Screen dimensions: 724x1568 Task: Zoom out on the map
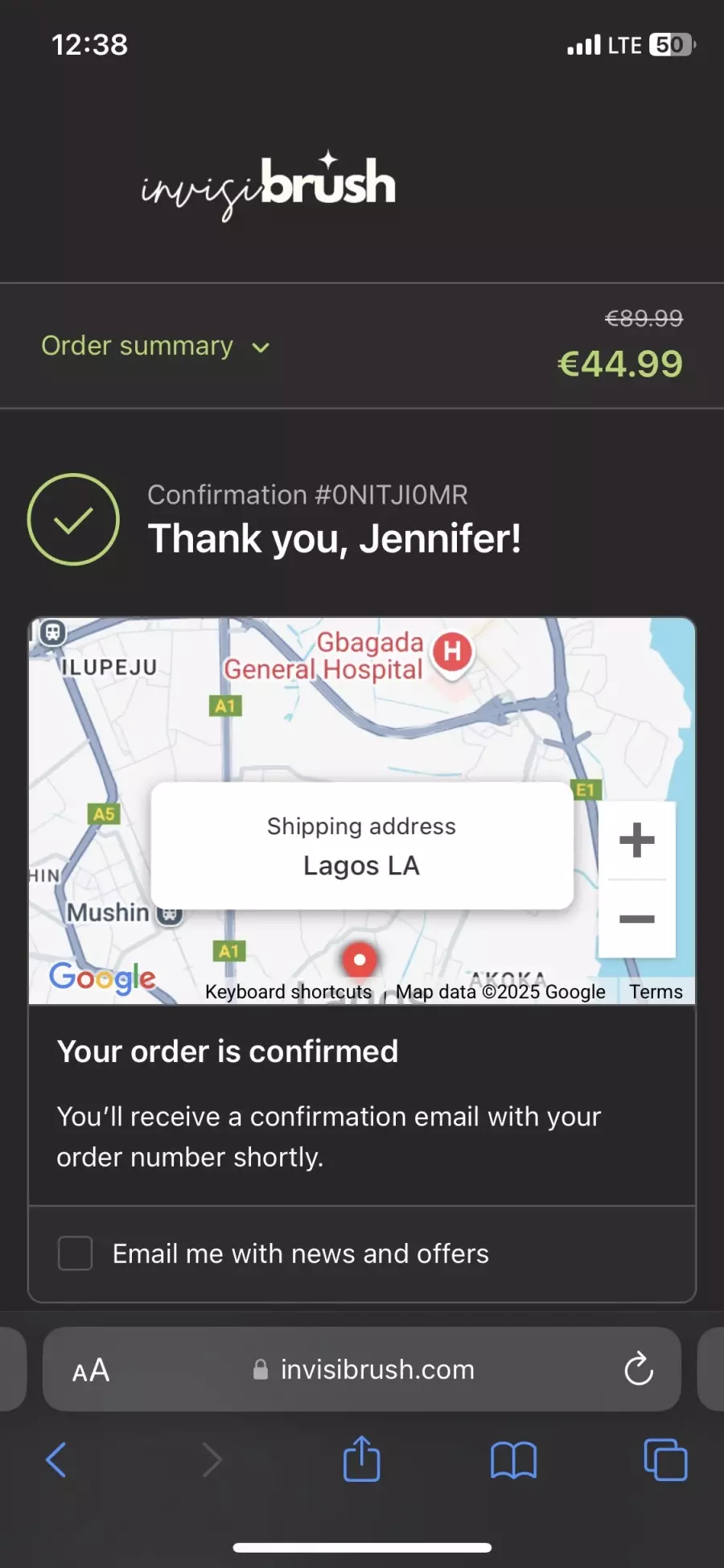click(636, 919)
